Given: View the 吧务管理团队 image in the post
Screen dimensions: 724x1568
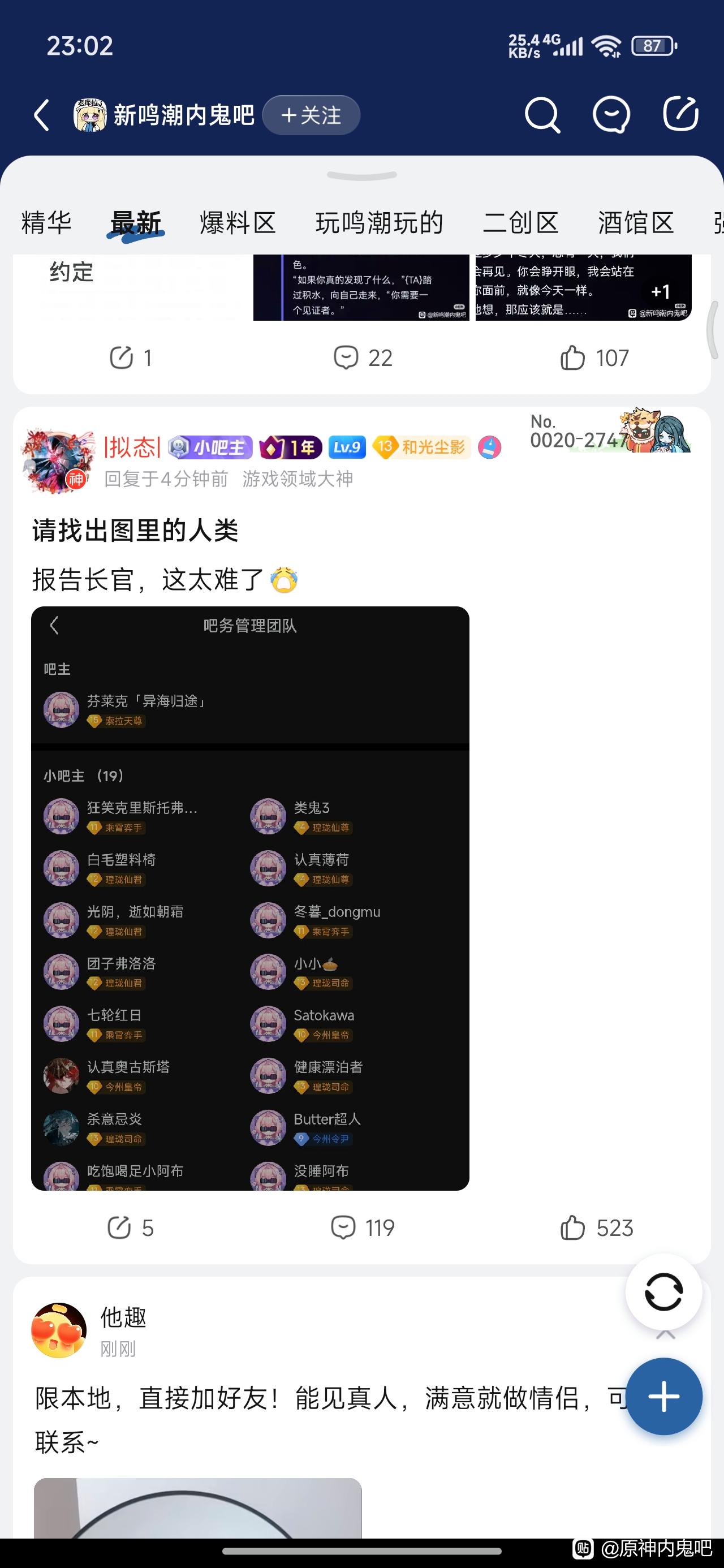Looking at the screenshot, I should click(249, 898).
